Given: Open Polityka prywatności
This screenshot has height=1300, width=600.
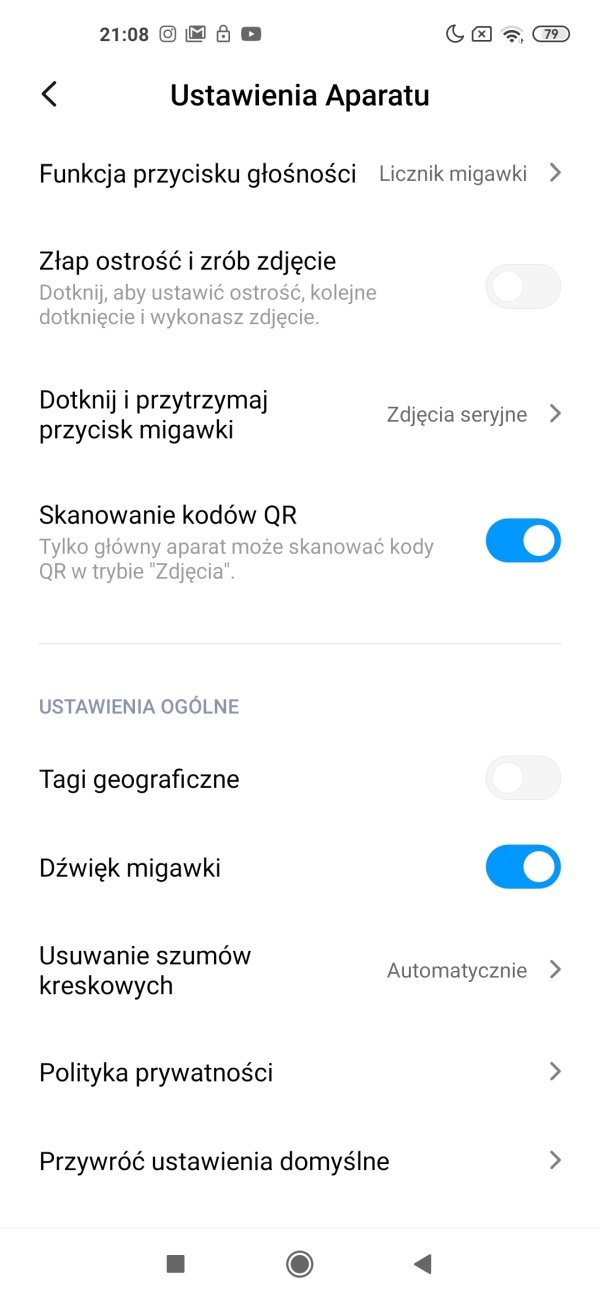Looking at the screenshot, I should [300, 1073].
